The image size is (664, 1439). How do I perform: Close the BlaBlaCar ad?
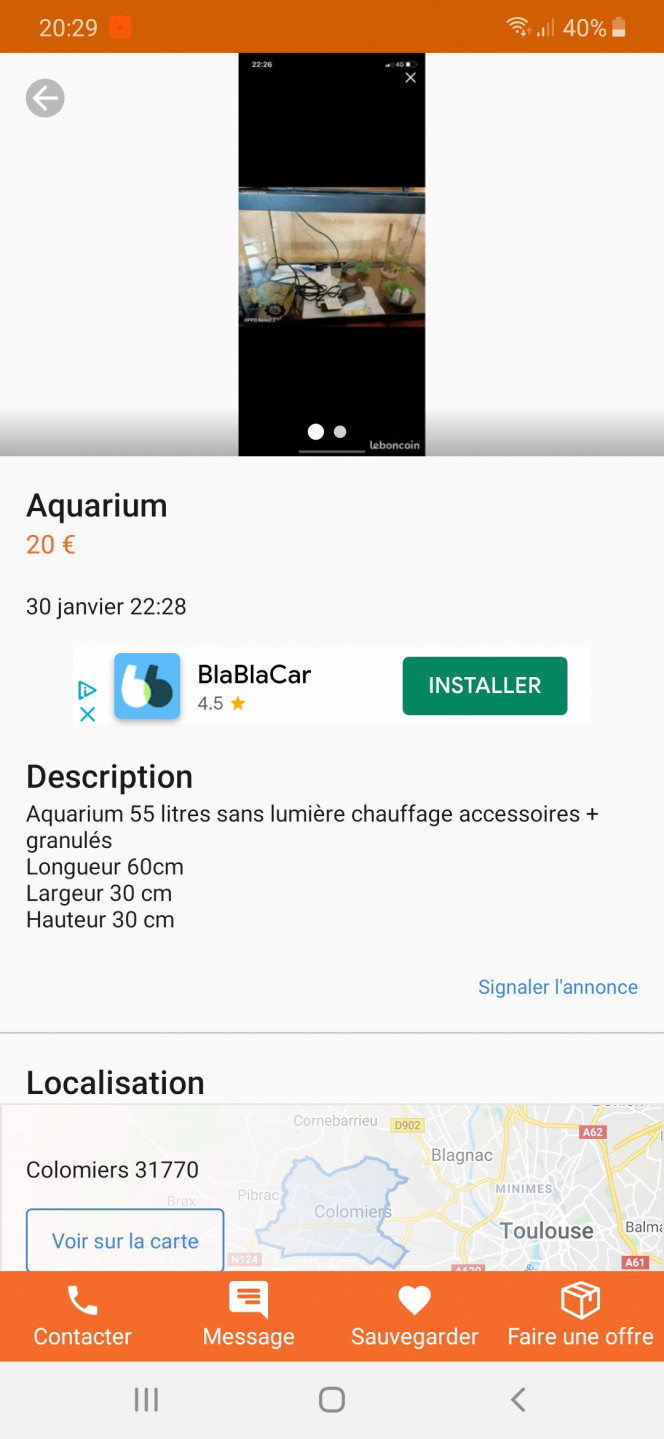88,714
